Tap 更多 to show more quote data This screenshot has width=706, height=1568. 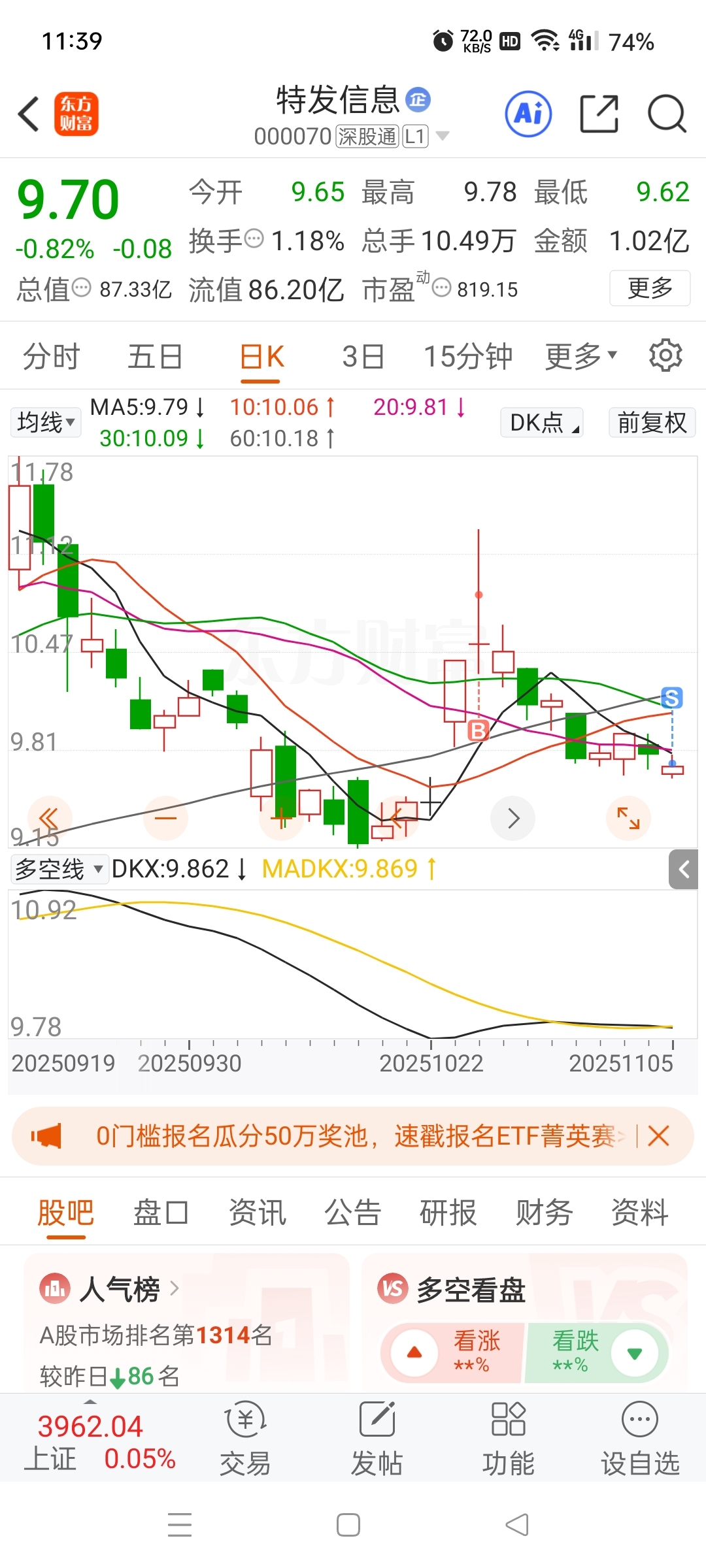pyautogui.click(x=649, y=288)
